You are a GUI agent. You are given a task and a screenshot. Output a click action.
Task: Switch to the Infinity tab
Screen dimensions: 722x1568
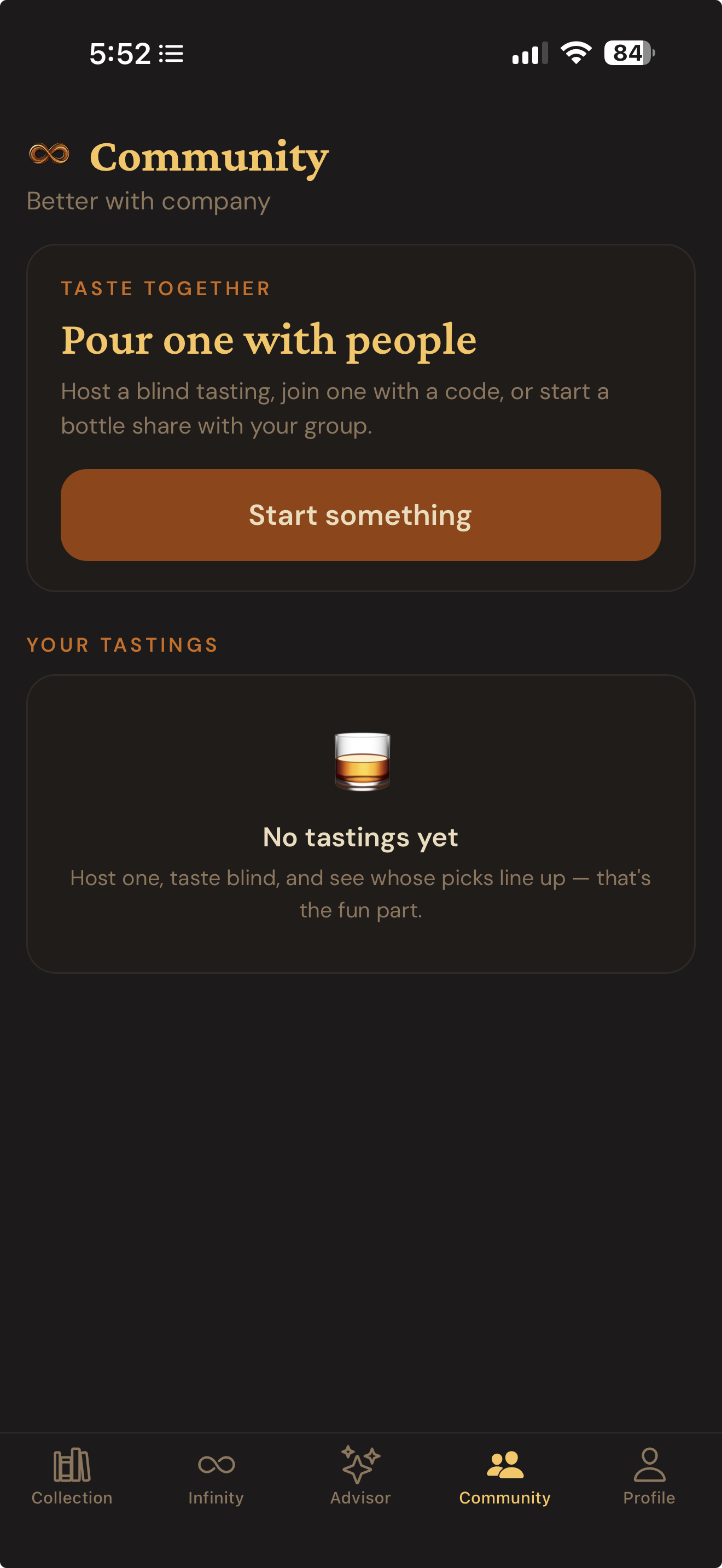pyautogui.click(x=216, y=1477)
